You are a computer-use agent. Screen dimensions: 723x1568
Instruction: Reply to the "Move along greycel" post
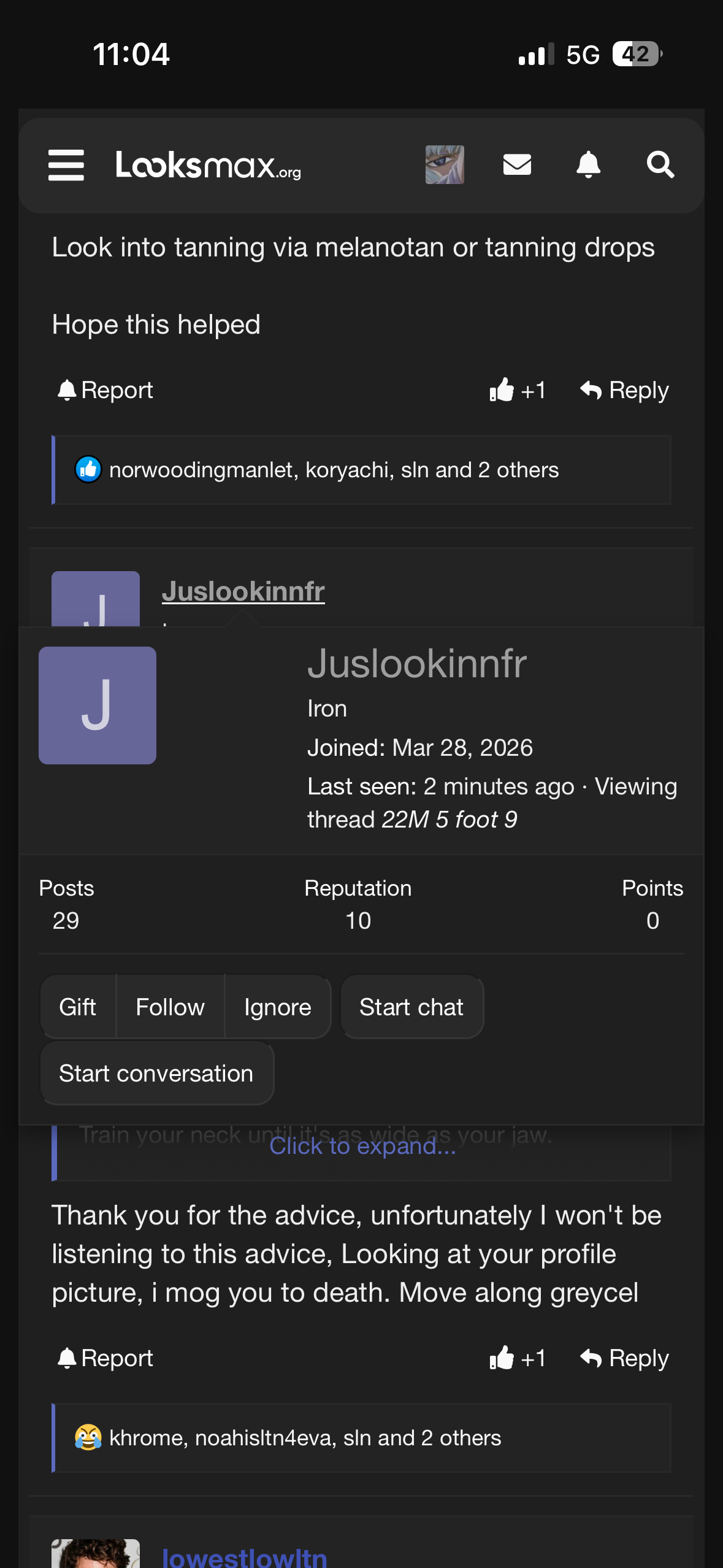click(x=625, y=1358)
